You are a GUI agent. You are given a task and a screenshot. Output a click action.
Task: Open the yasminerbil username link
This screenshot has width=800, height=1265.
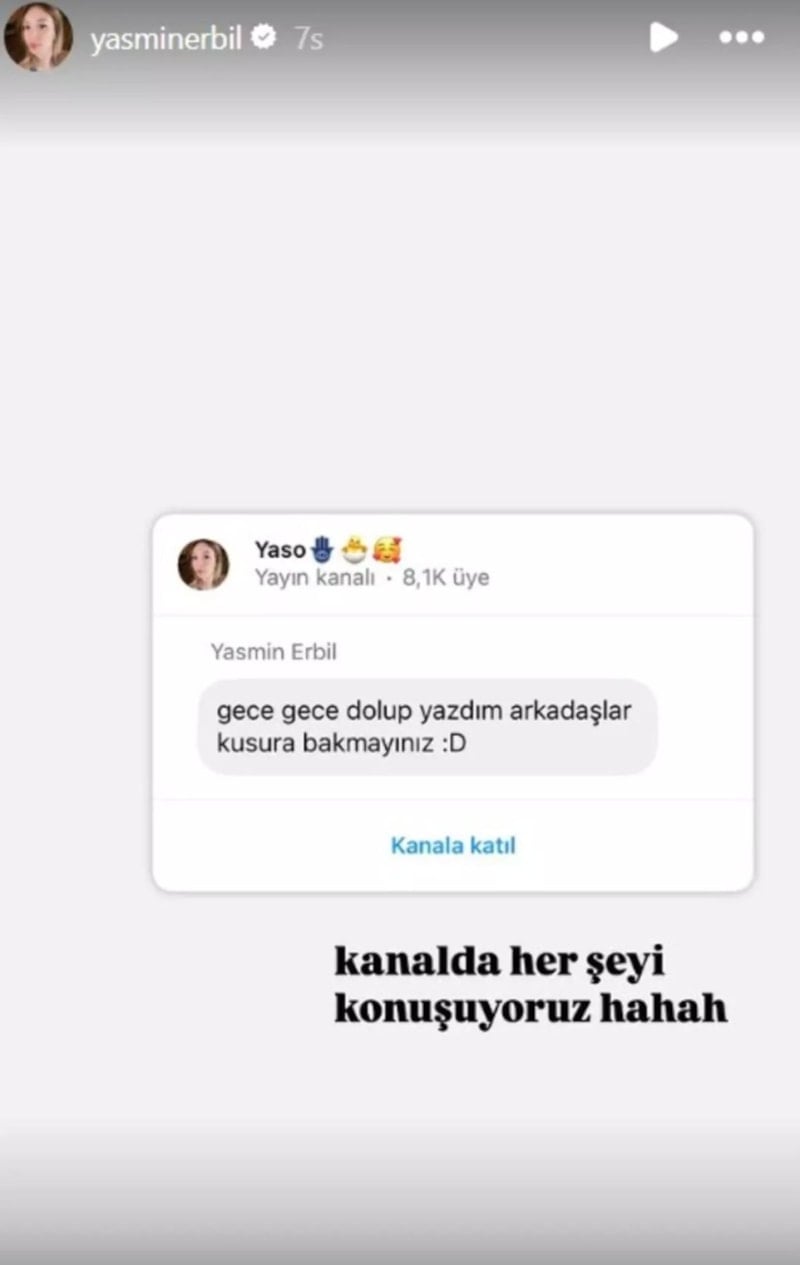coord(166,39)
